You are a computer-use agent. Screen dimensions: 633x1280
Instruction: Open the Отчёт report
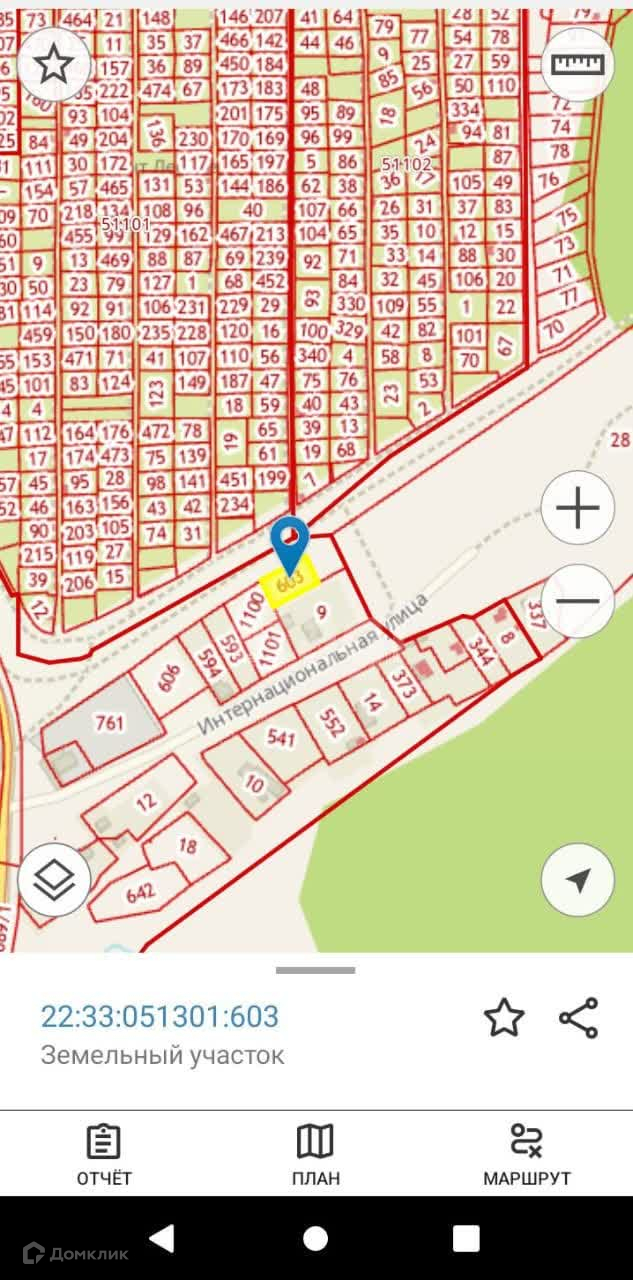pos(104,1154)
